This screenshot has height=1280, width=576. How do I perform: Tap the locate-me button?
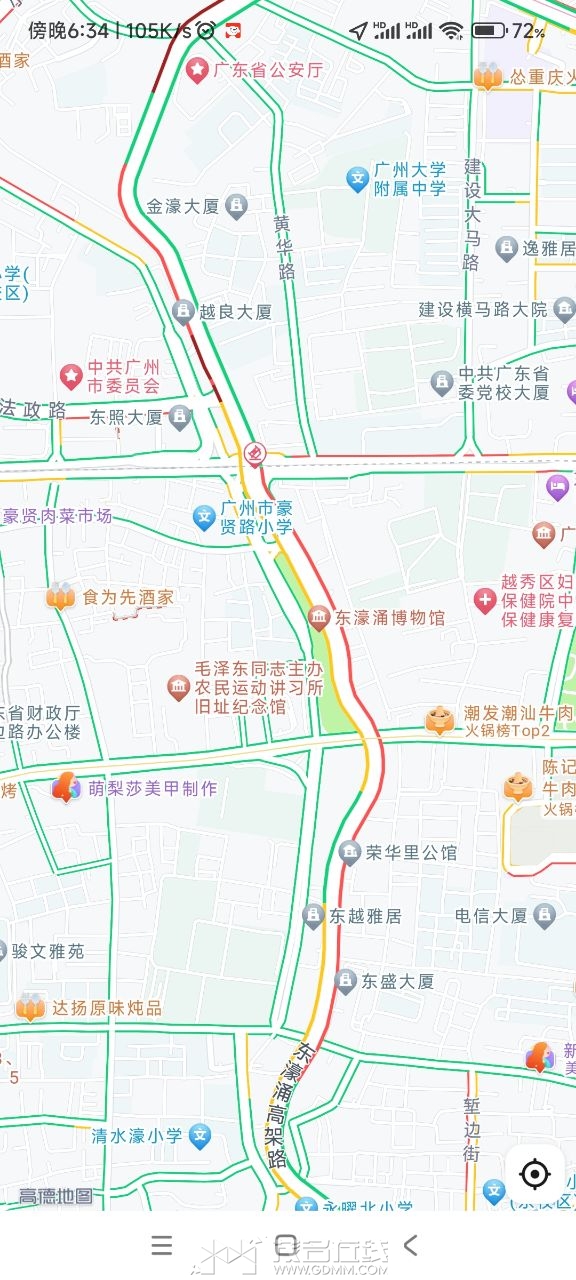coord(535,1173)
